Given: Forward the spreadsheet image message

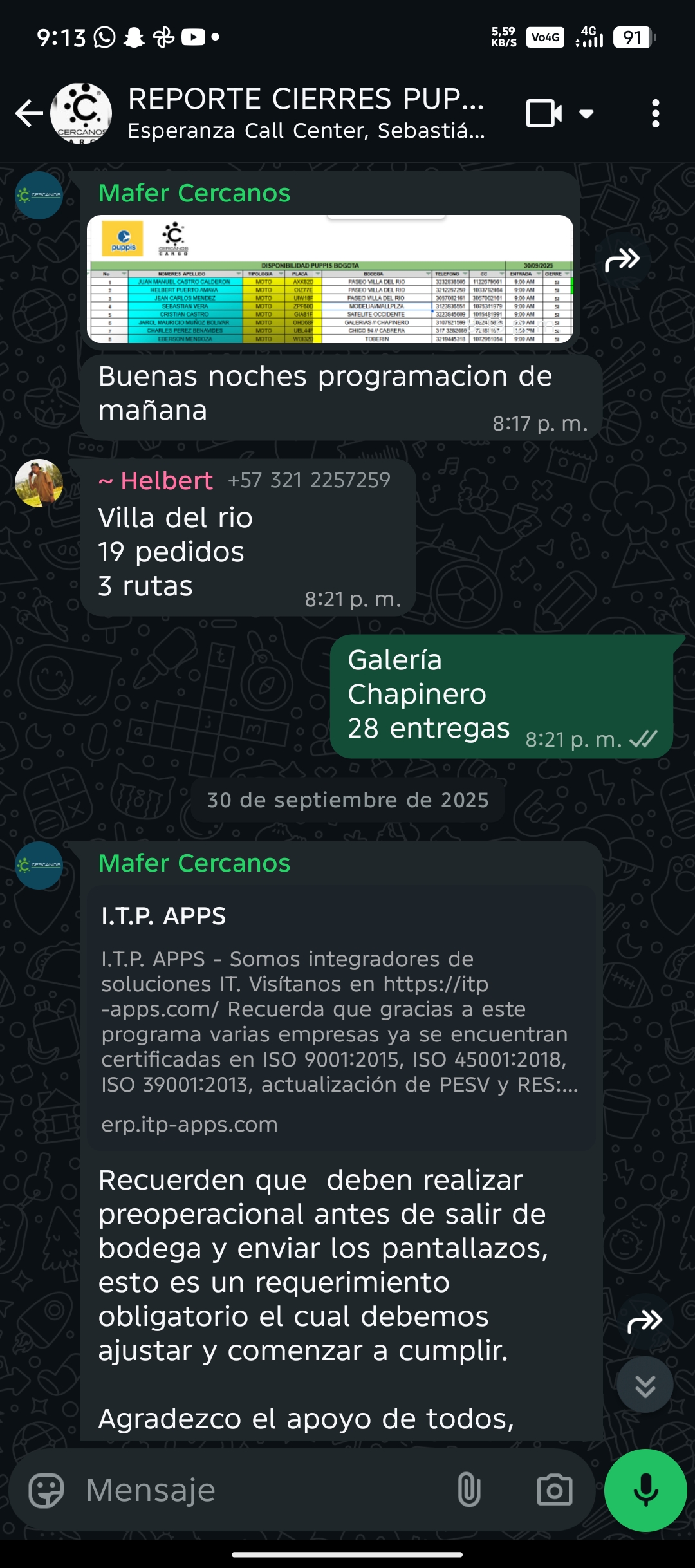Looking at the screenshot, I should 622,260.
